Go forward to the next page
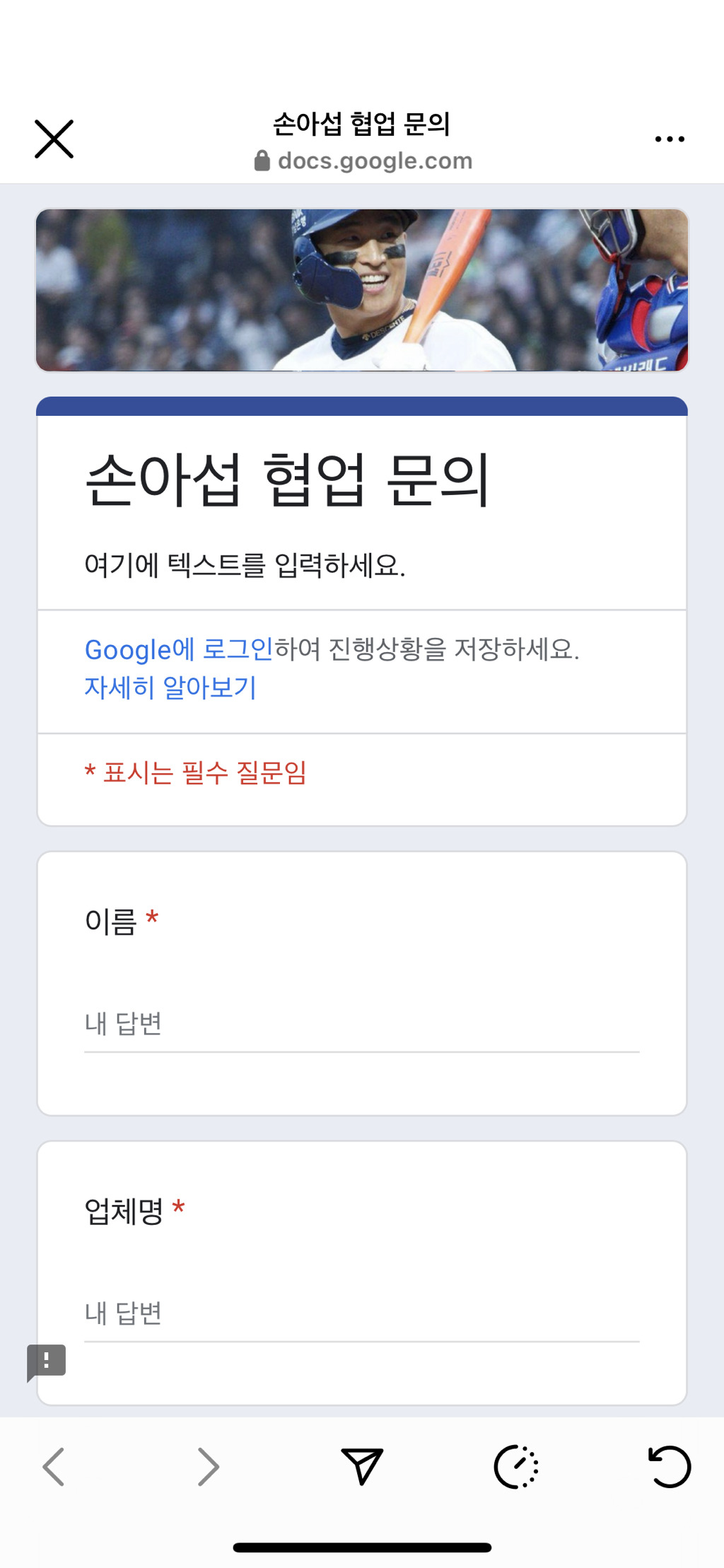 click(208, 1466)
